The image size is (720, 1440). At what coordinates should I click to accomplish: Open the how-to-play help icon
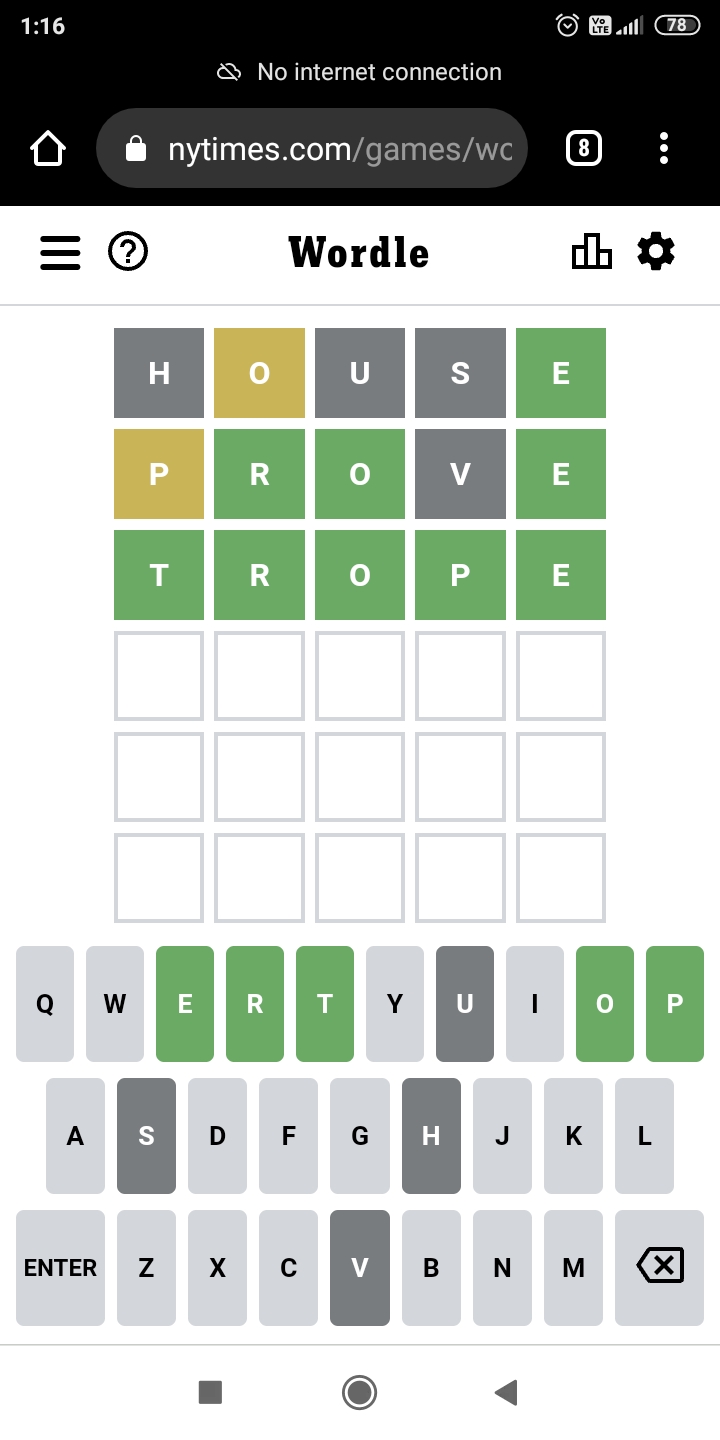[x=128, y=252]
